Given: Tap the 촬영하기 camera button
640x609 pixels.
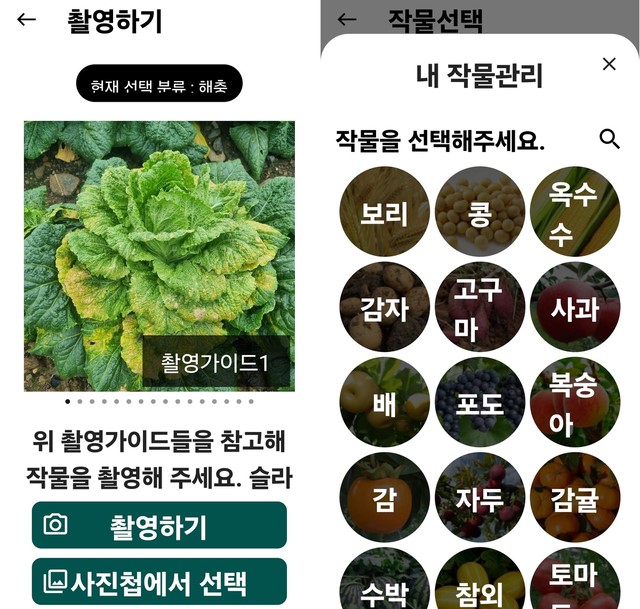Looking at the screenshot, I should (159, 525).
